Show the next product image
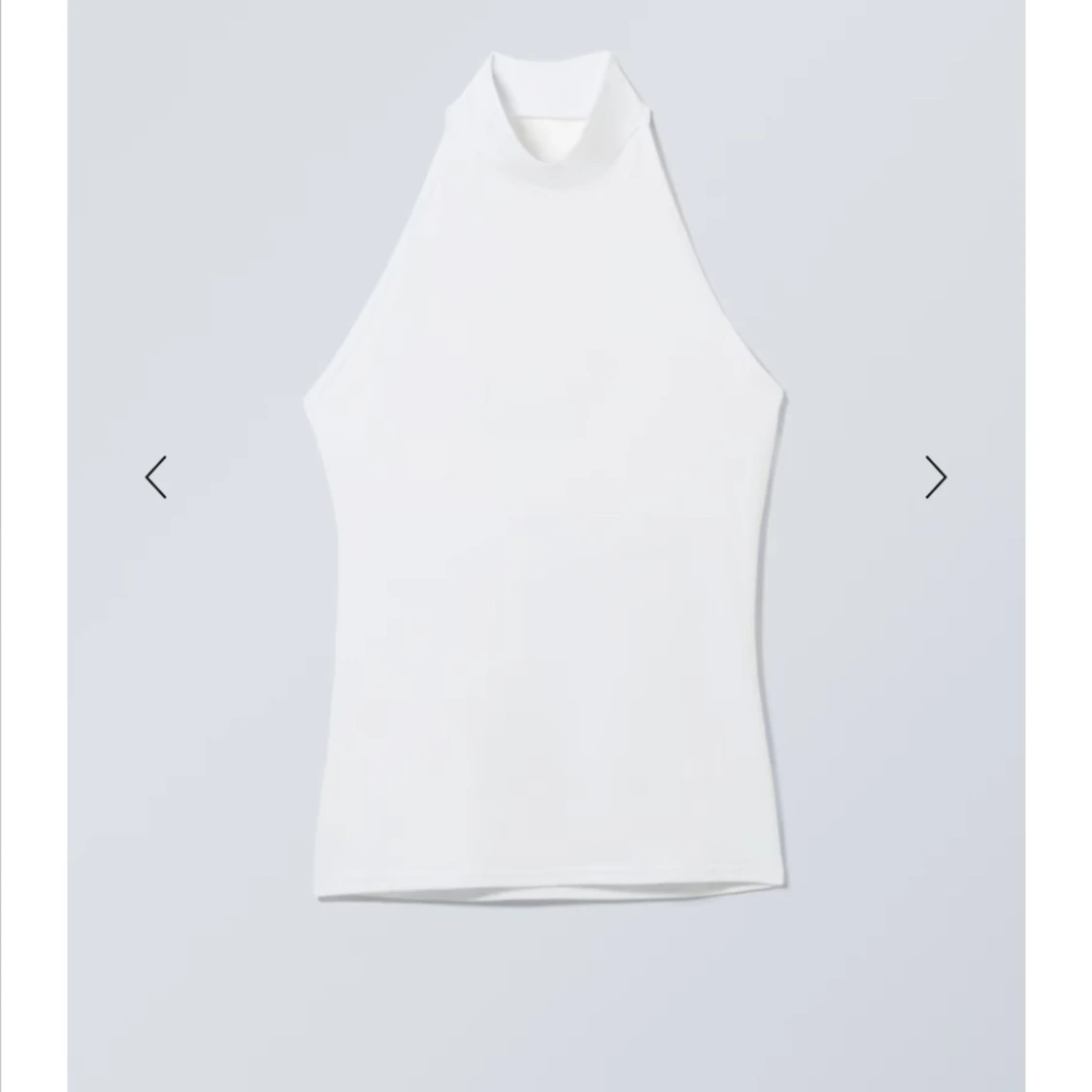Screen dimensions: 1092x1092 [935, 477]
